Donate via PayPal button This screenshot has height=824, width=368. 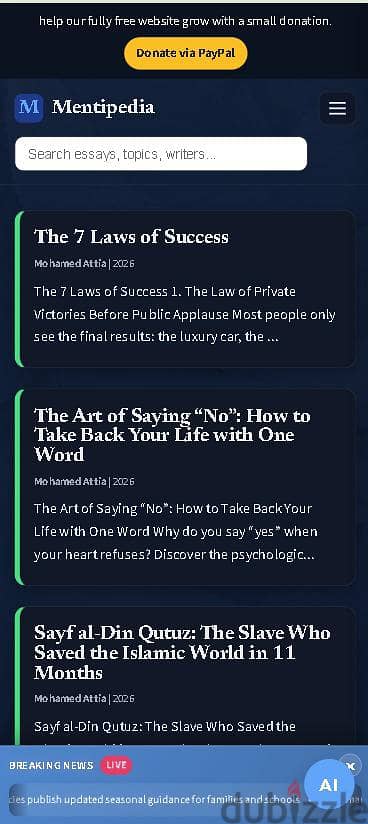tap(186, 53)
